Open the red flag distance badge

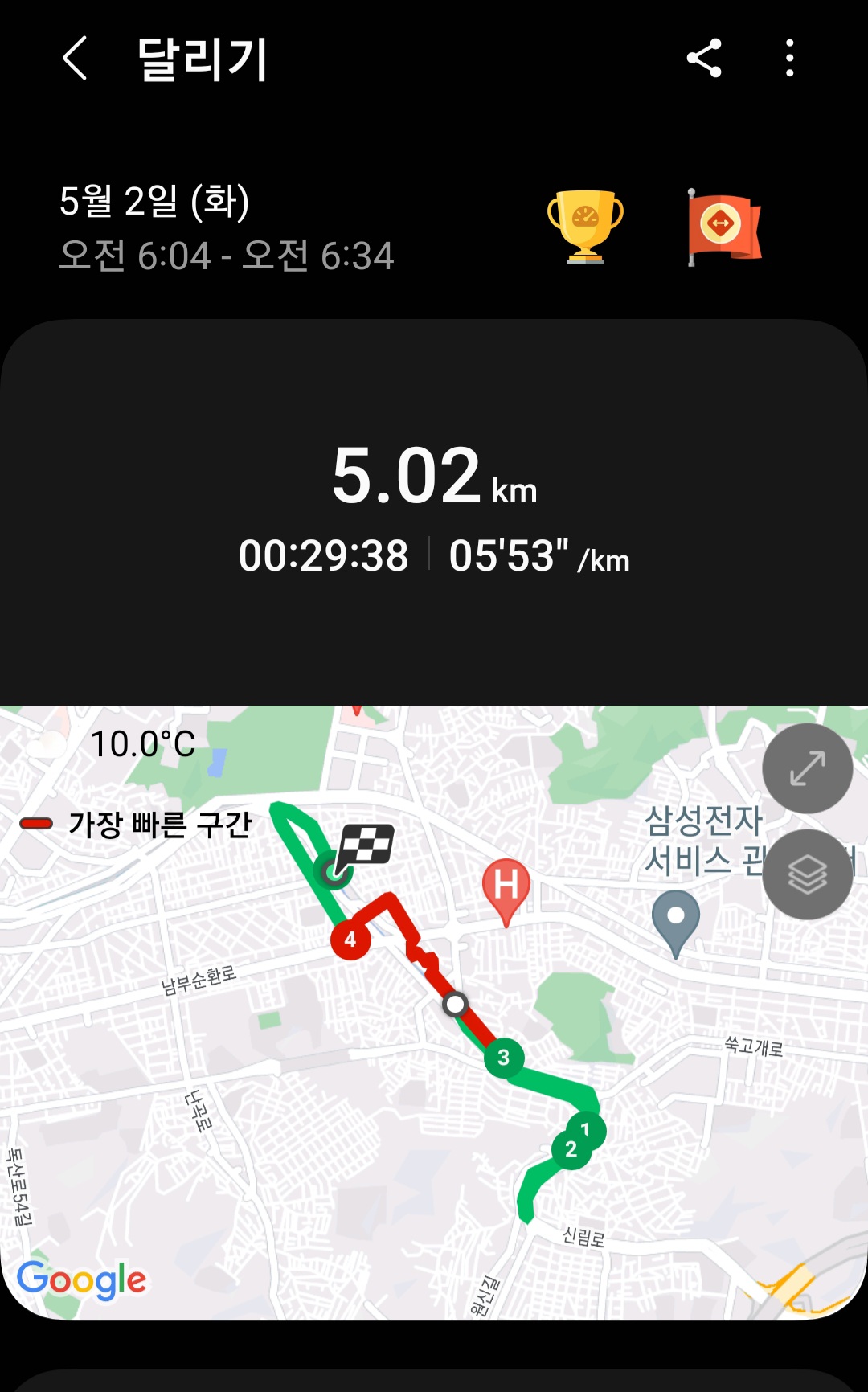click(x=723, y=228)
